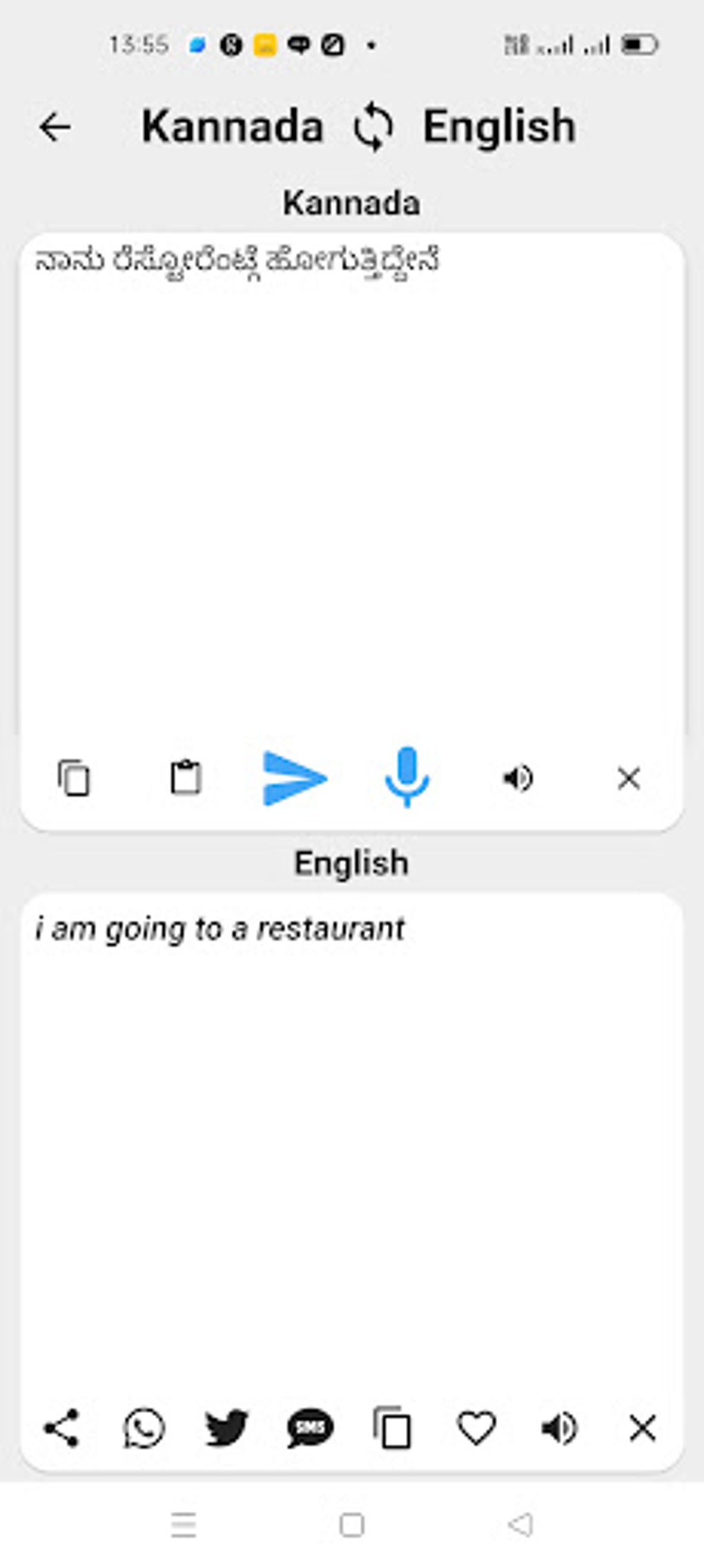
Task: Listen to the Kannada text aloud
Action: pyautogui.click(x=518, y=778)
